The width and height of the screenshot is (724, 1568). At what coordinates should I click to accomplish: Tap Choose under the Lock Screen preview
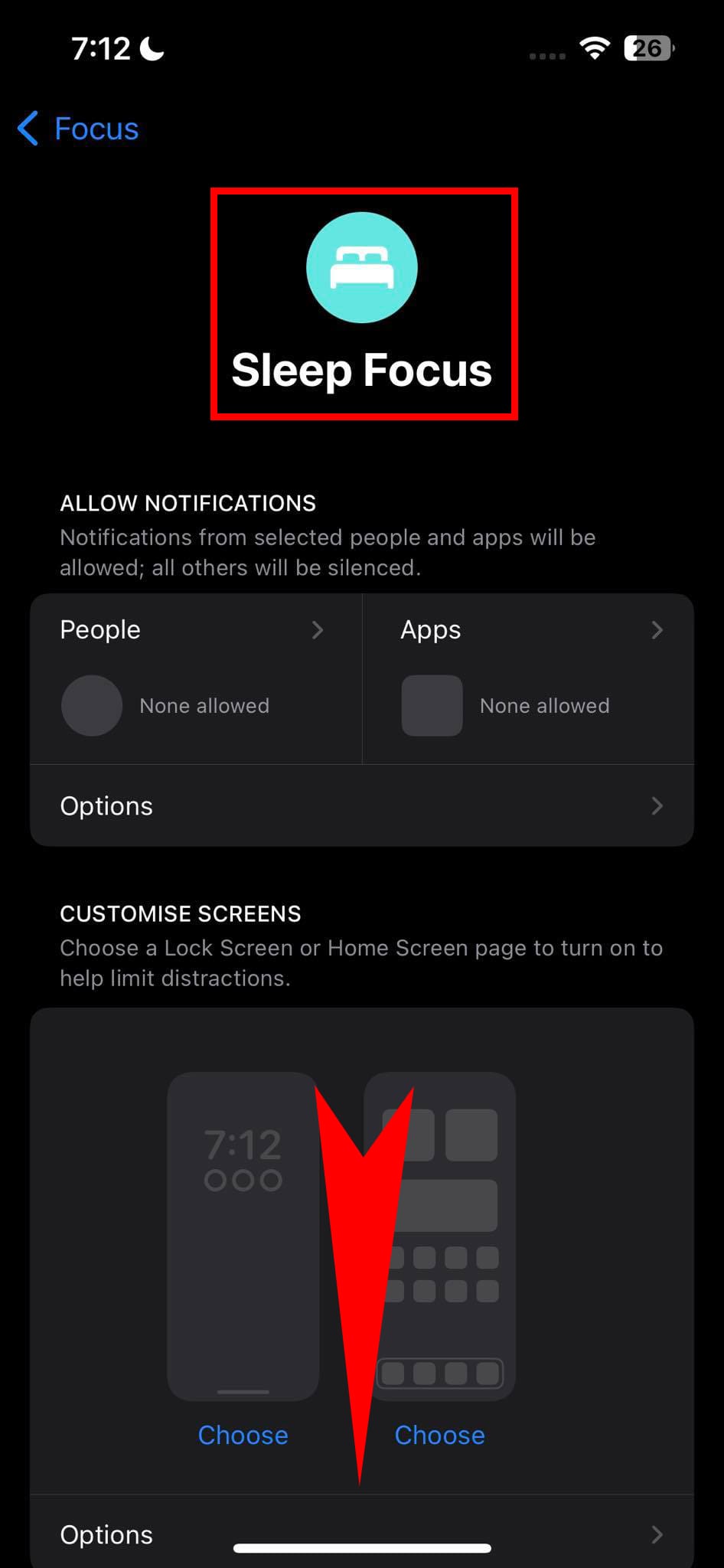243,1435
